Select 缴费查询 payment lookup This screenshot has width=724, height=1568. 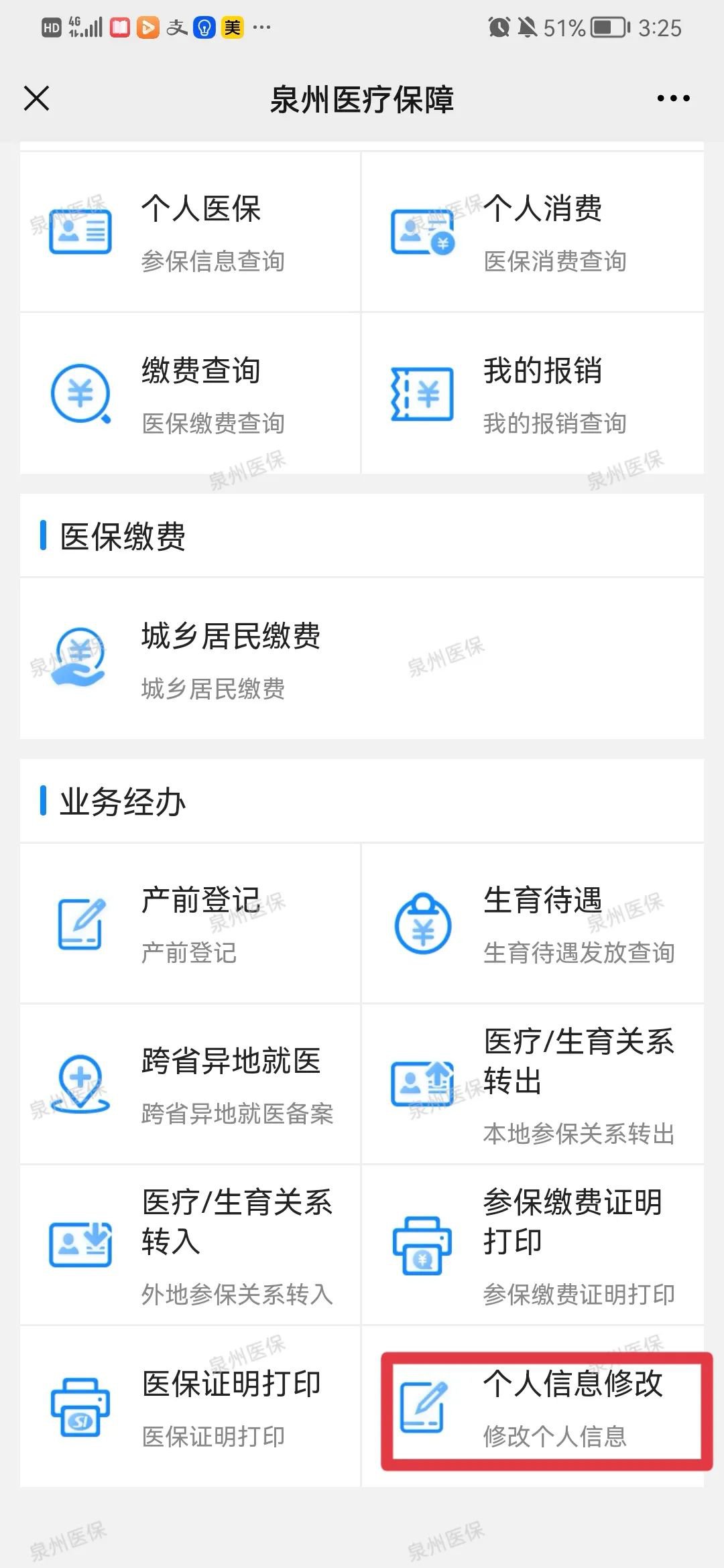pos(190,394)
